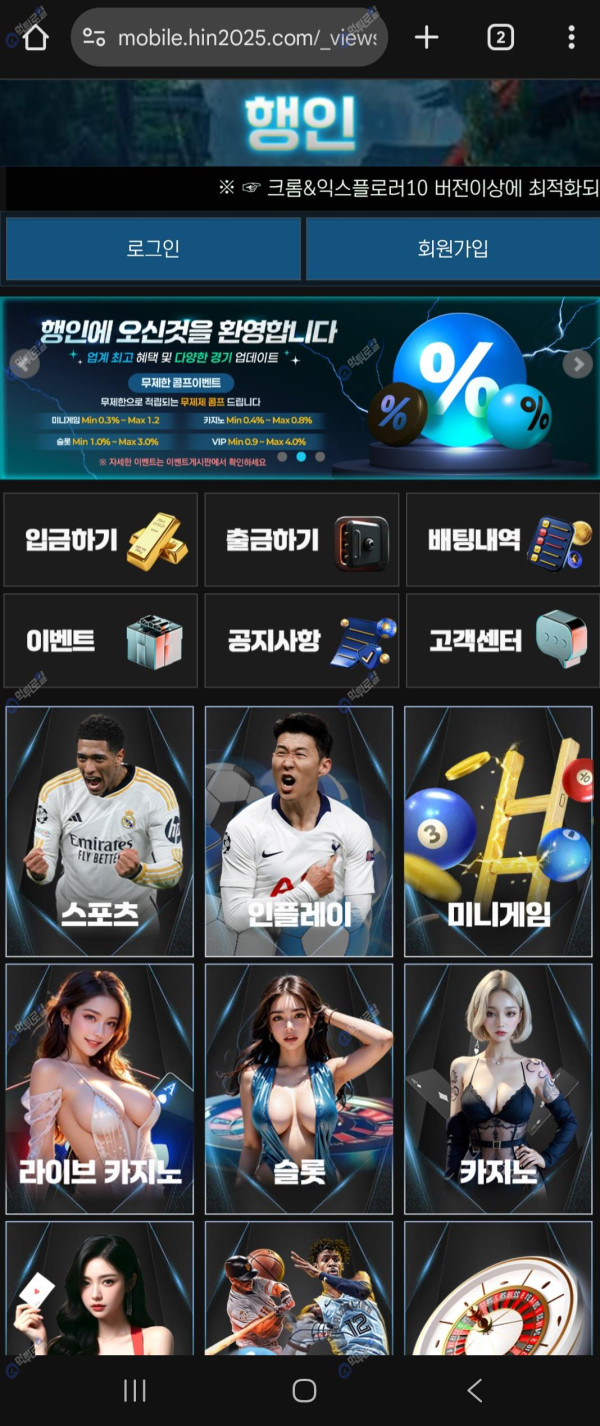Viewport: 600px width, 1426px height.
Task: Open 공지사항
Action: pos(301,640)
